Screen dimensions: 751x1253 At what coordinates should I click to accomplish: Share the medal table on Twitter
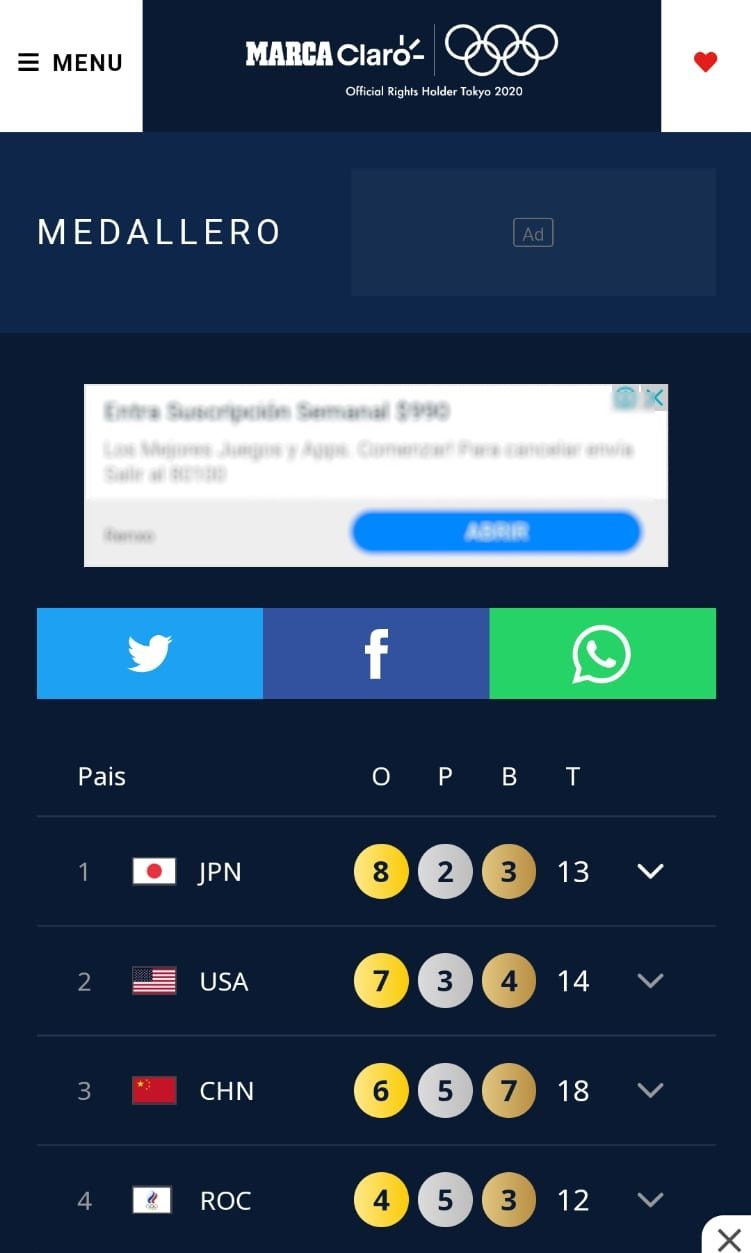[150, 654]
